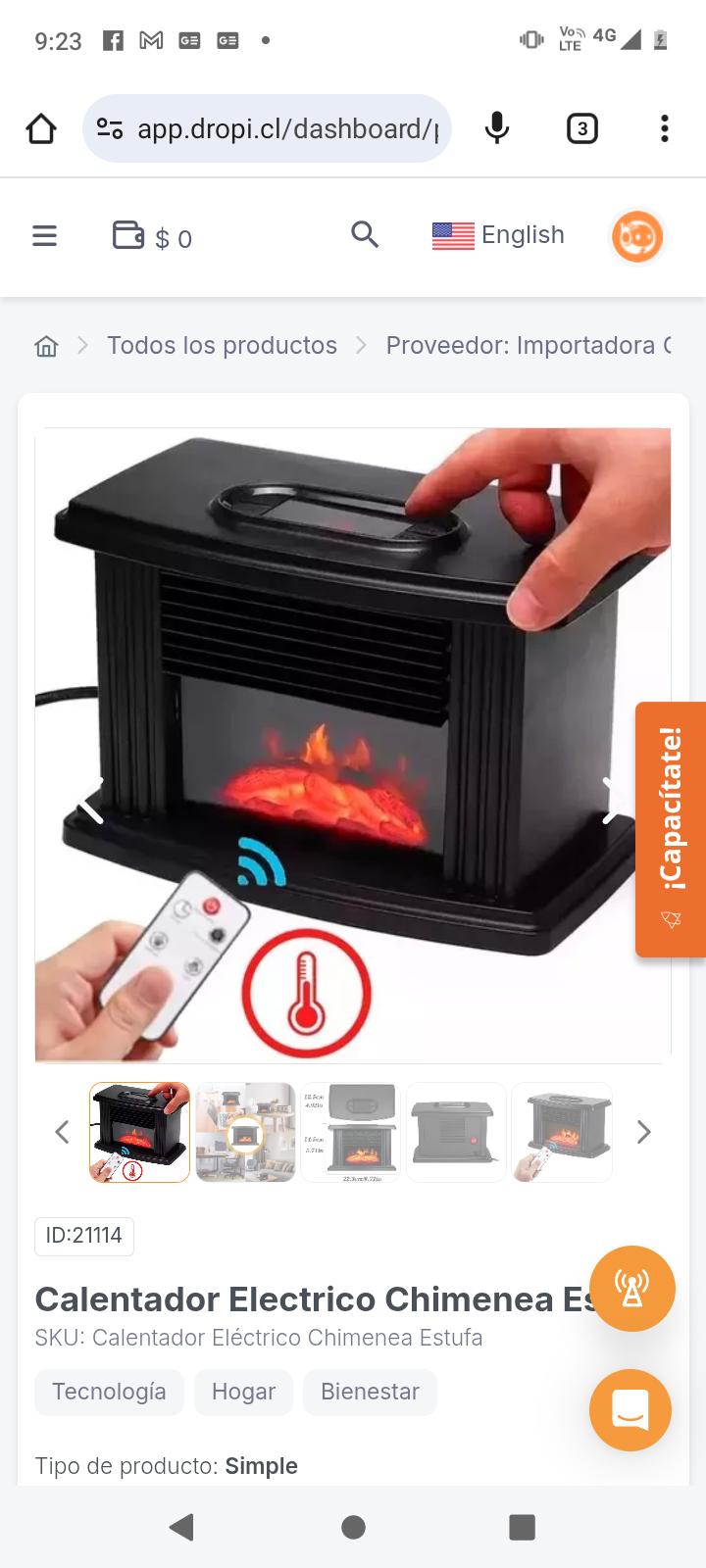Open the ¡Capacítate! side tab

[x=671, y=829]
